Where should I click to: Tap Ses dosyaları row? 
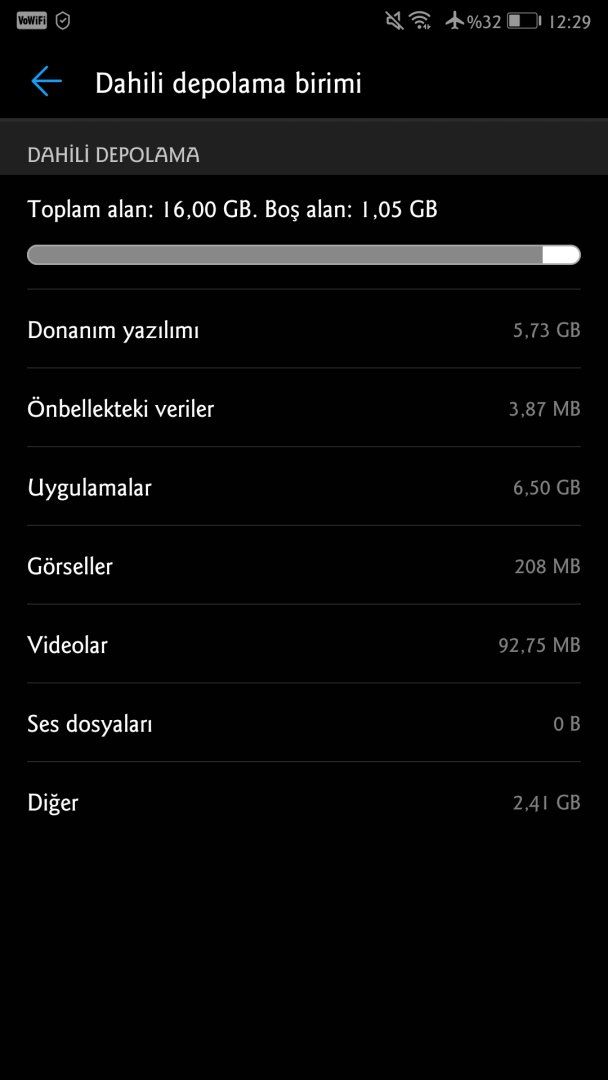pyautogui.click(x=303, y=724)
